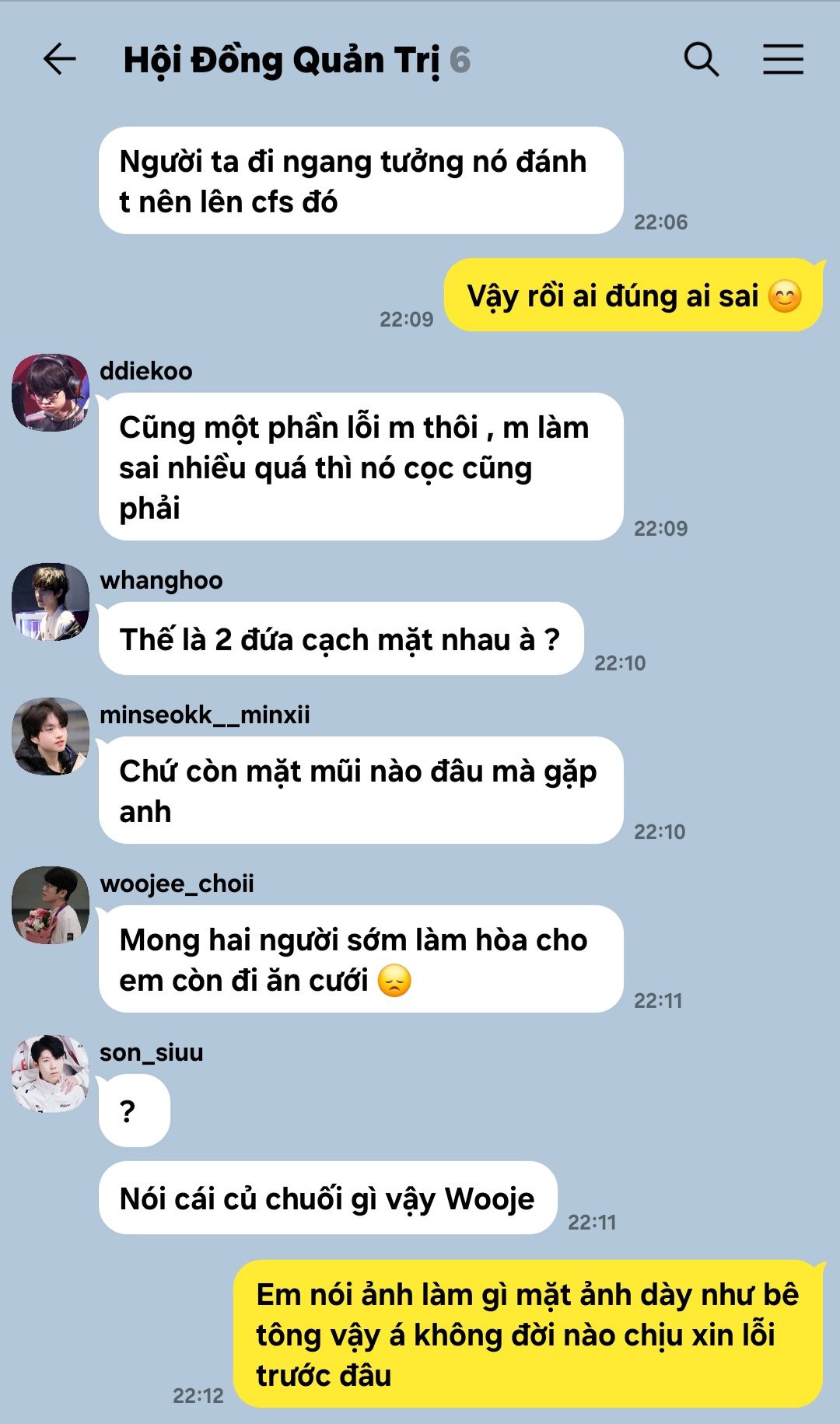This screenshot has width=840, height=1424.
Task: Open the hamburger menu
Action: click(782, 59)
